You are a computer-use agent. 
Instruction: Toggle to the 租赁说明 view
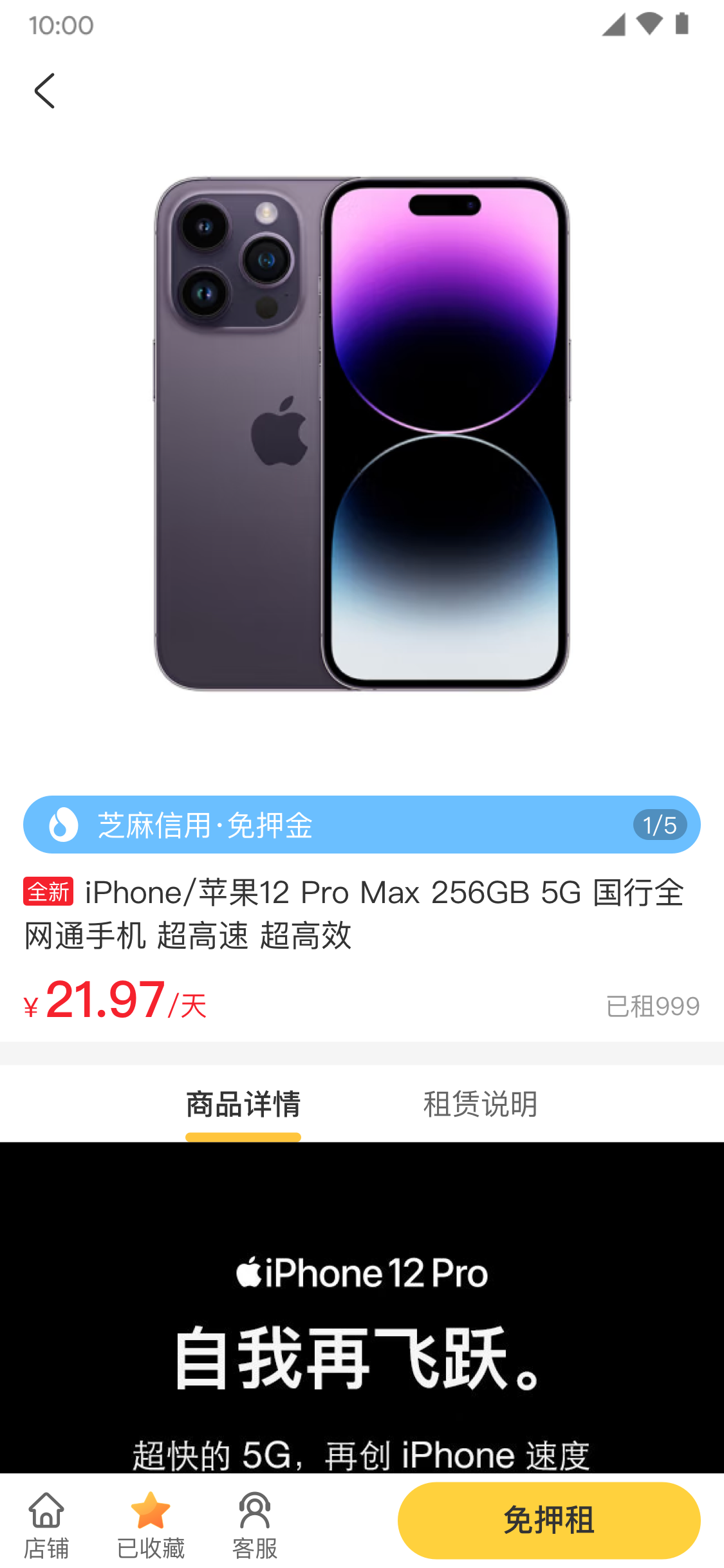(479, 1105)
